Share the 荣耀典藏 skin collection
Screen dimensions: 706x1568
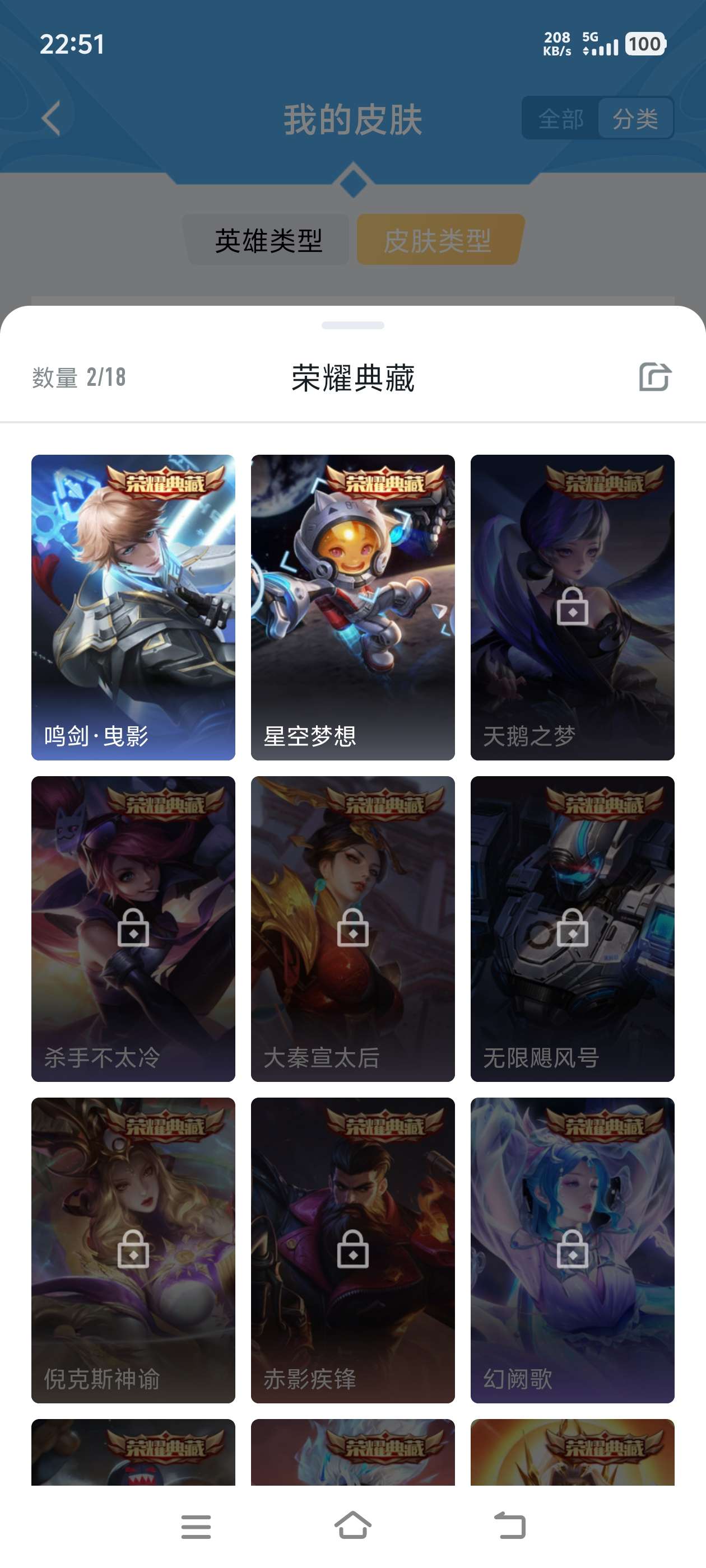(655, 377)
